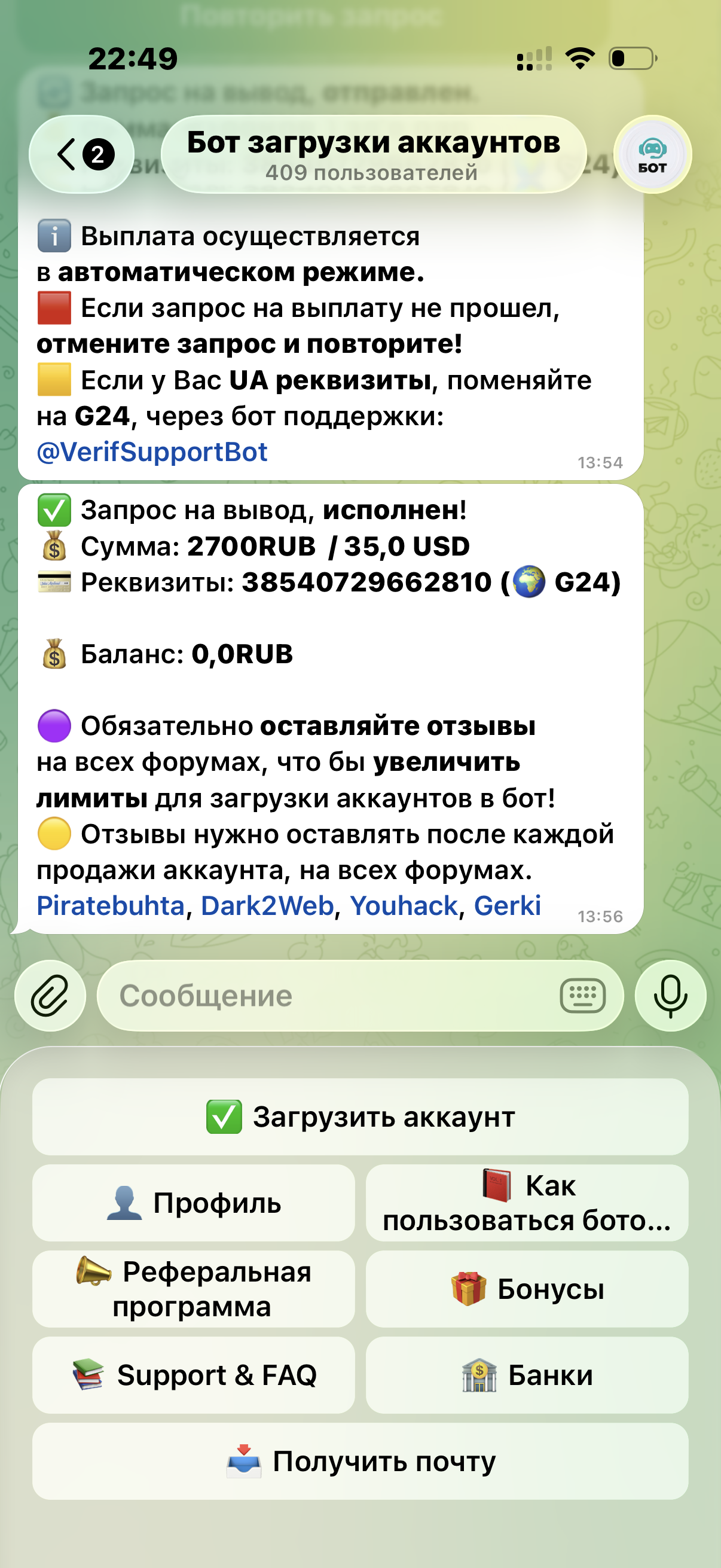Open the Профиль button
This screenshot has height=1568, width=721.
point(194,1203)
